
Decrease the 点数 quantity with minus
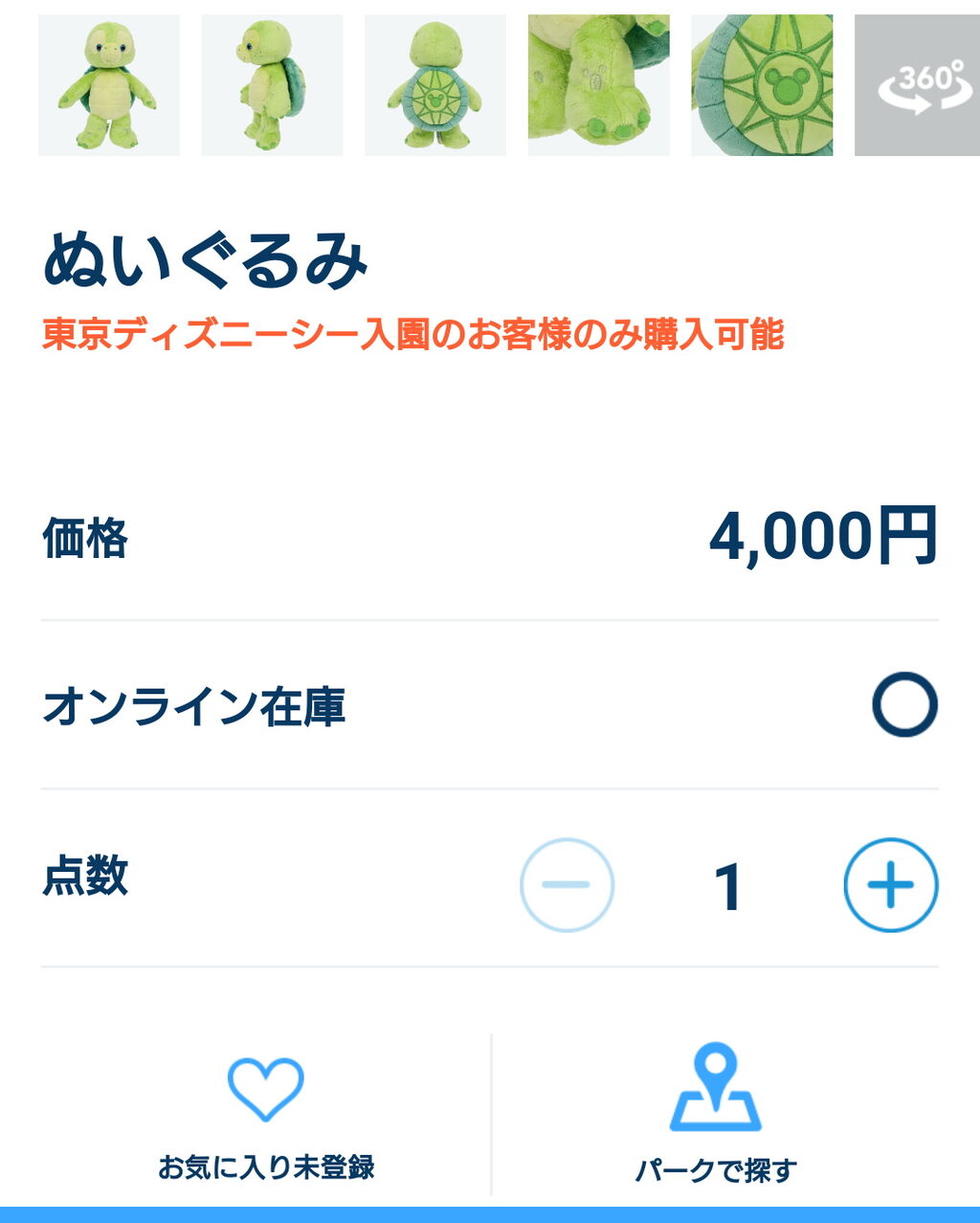[x=567, y=885]
